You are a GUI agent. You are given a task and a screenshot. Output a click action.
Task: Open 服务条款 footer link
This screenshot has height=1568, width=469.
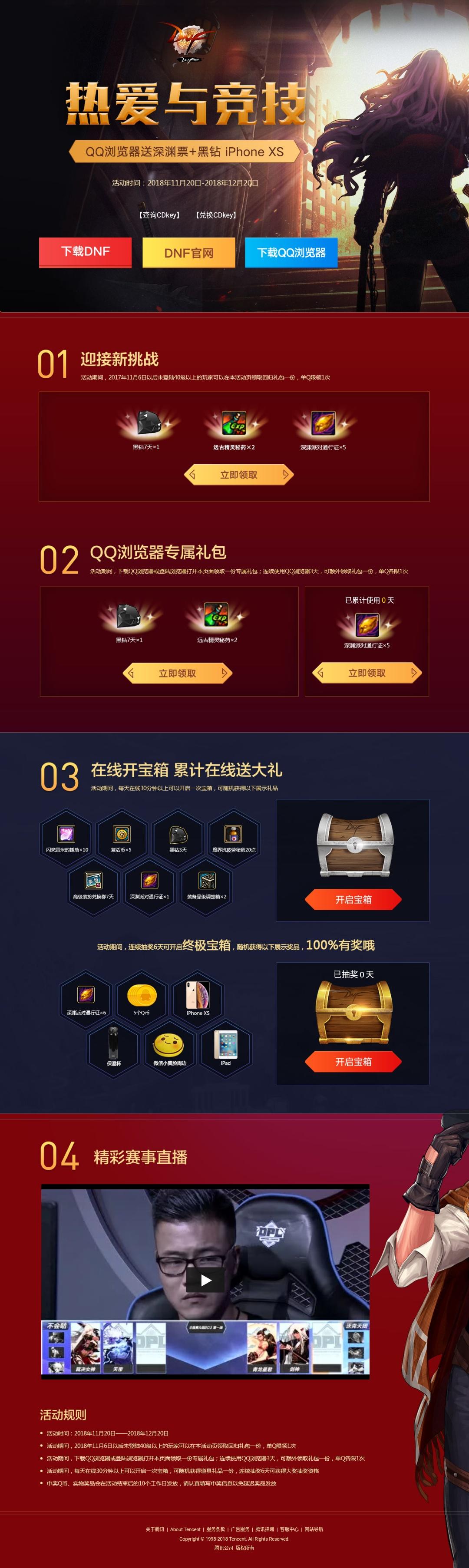pyautogui.click(x=216, y=1529)
